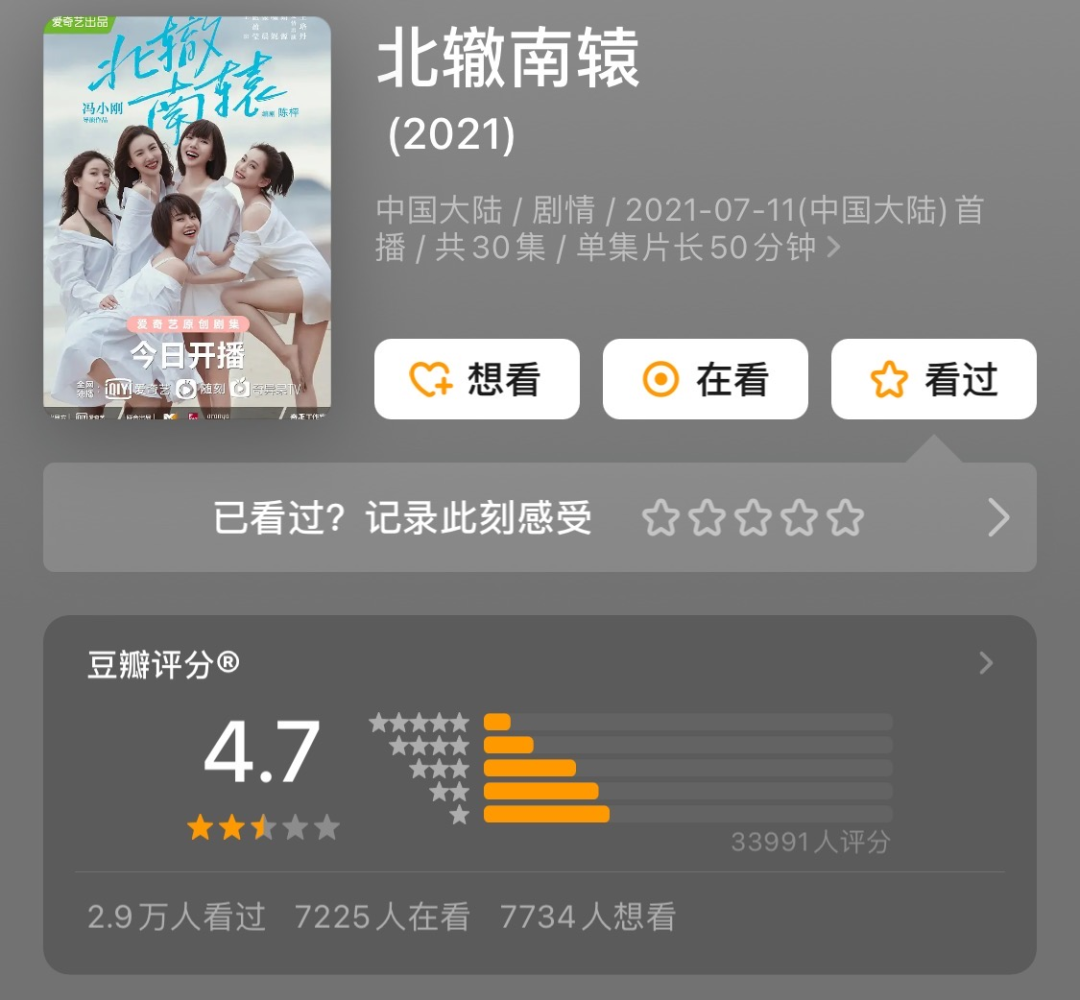Image resolution: width=1080 pixels, height=1000 pixels.
Task: Expand details after 单集片长50分钟
Action: (833, 247)
